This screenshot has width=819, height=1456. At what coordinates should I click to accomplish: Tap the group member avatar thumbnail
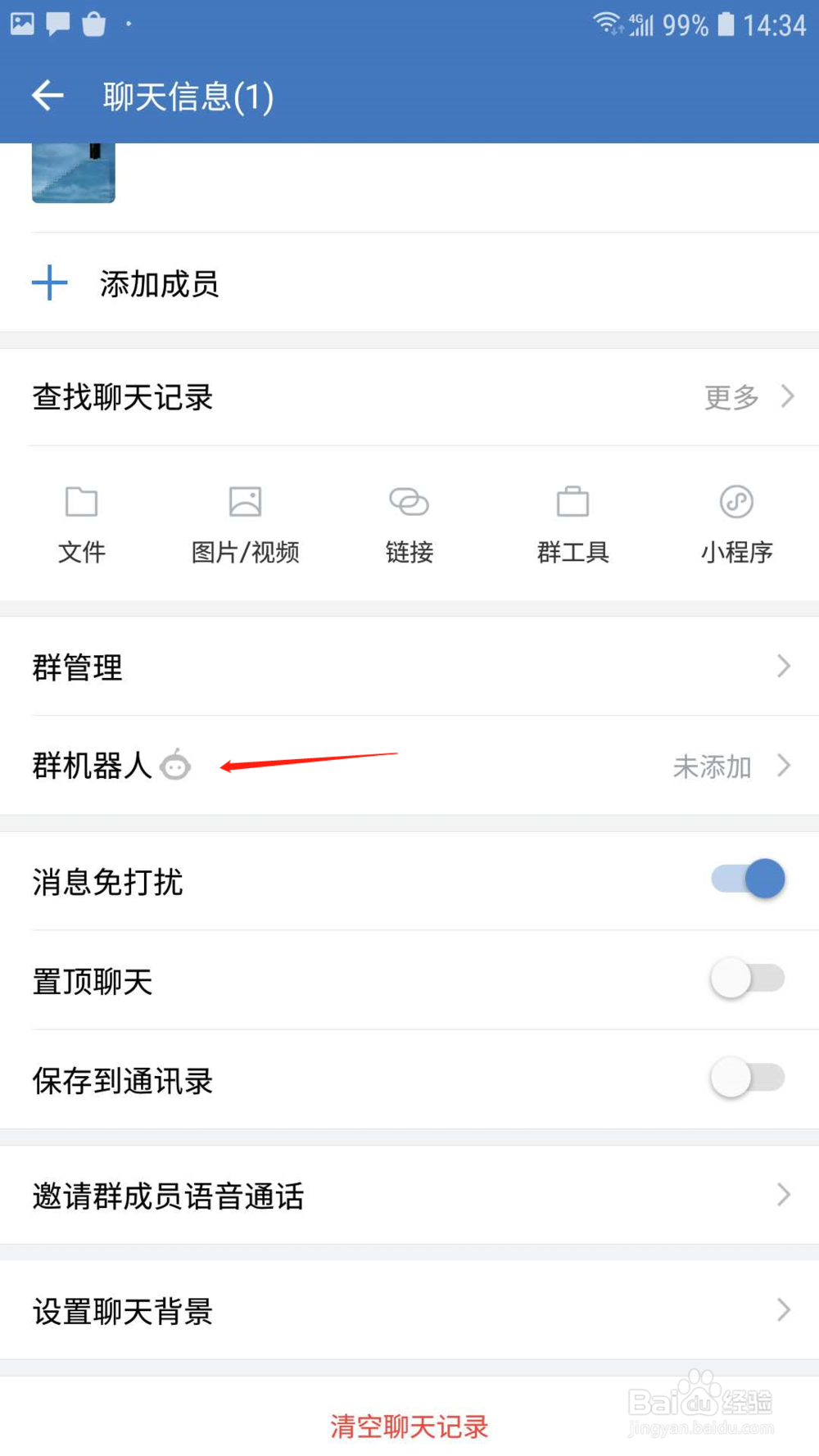tap(73, 172)
